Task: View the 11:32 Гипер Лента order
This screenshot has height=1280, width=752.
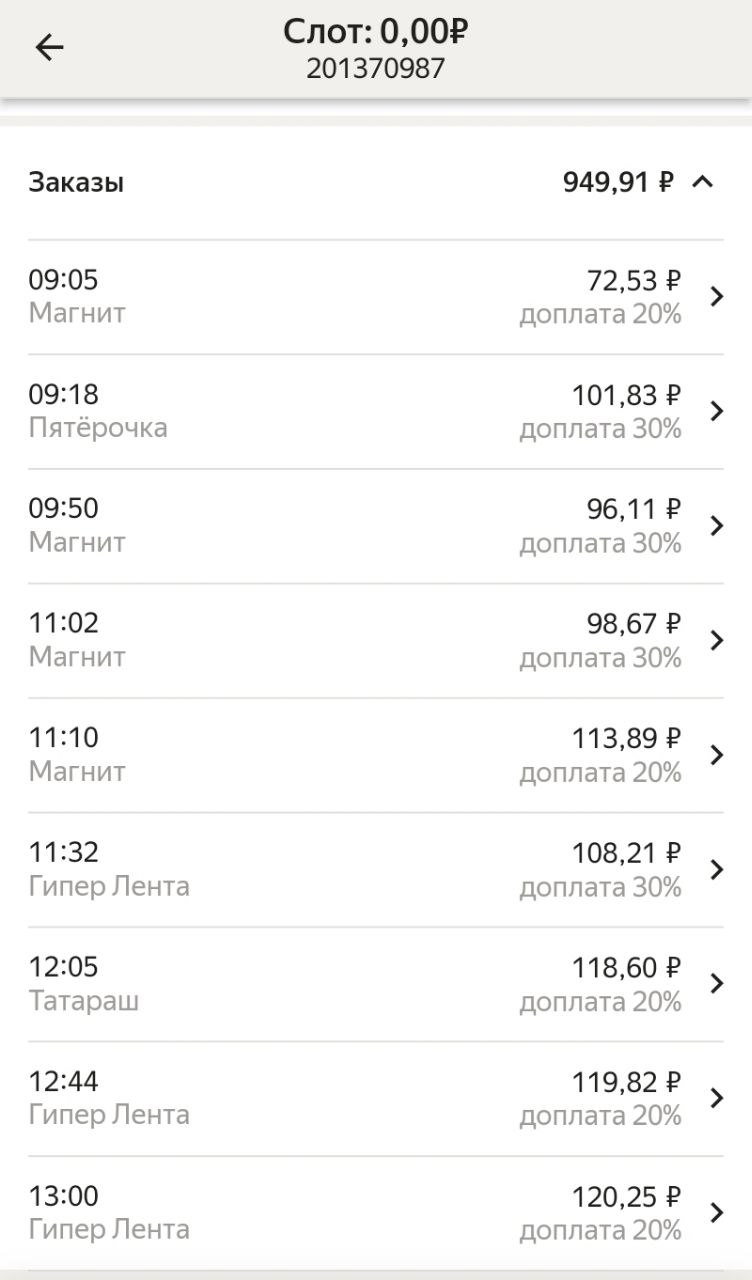Action: pos(375,869)
